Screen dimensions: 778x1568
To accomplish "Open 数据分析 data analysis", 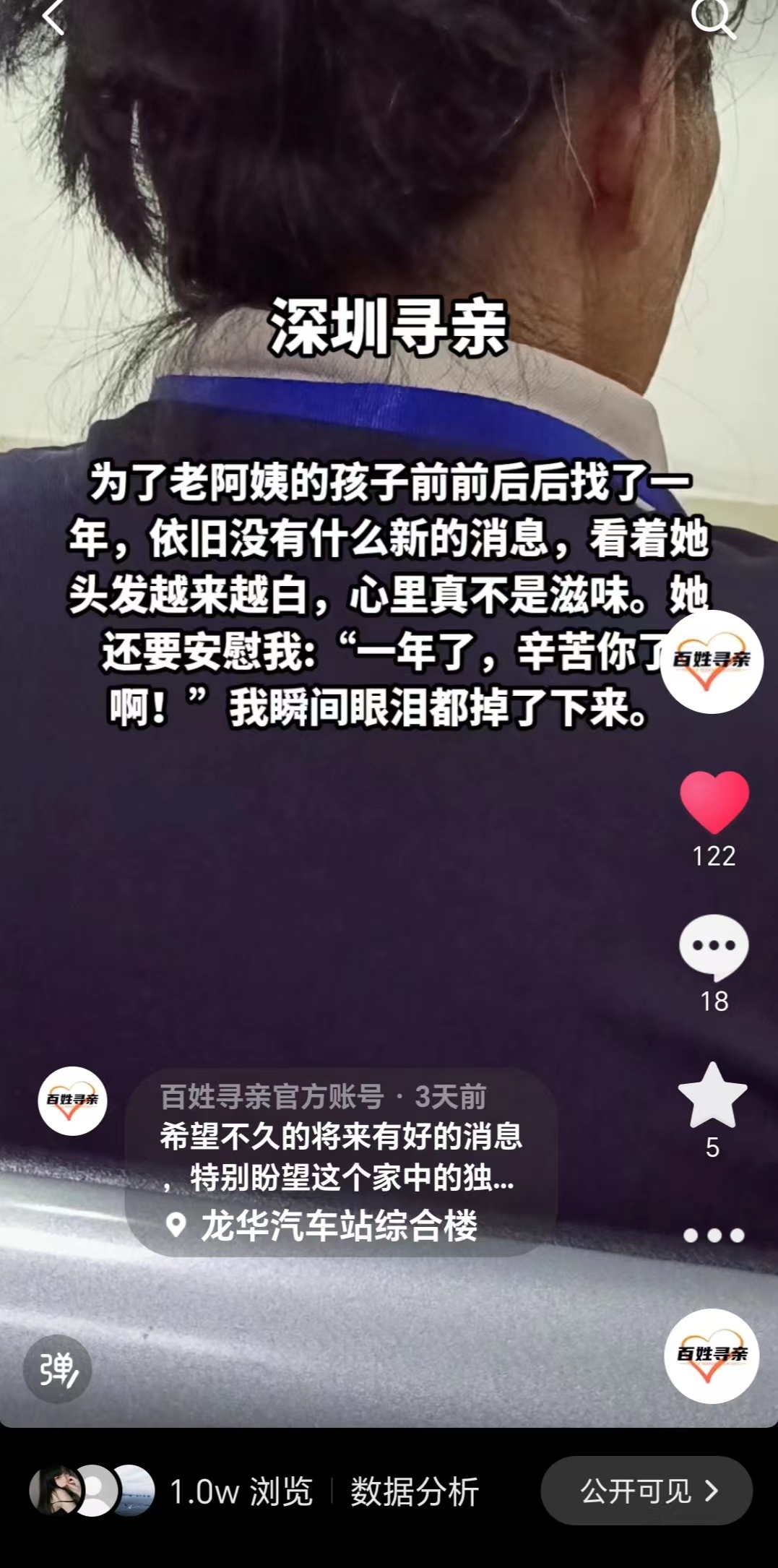I will (415, 1492).
